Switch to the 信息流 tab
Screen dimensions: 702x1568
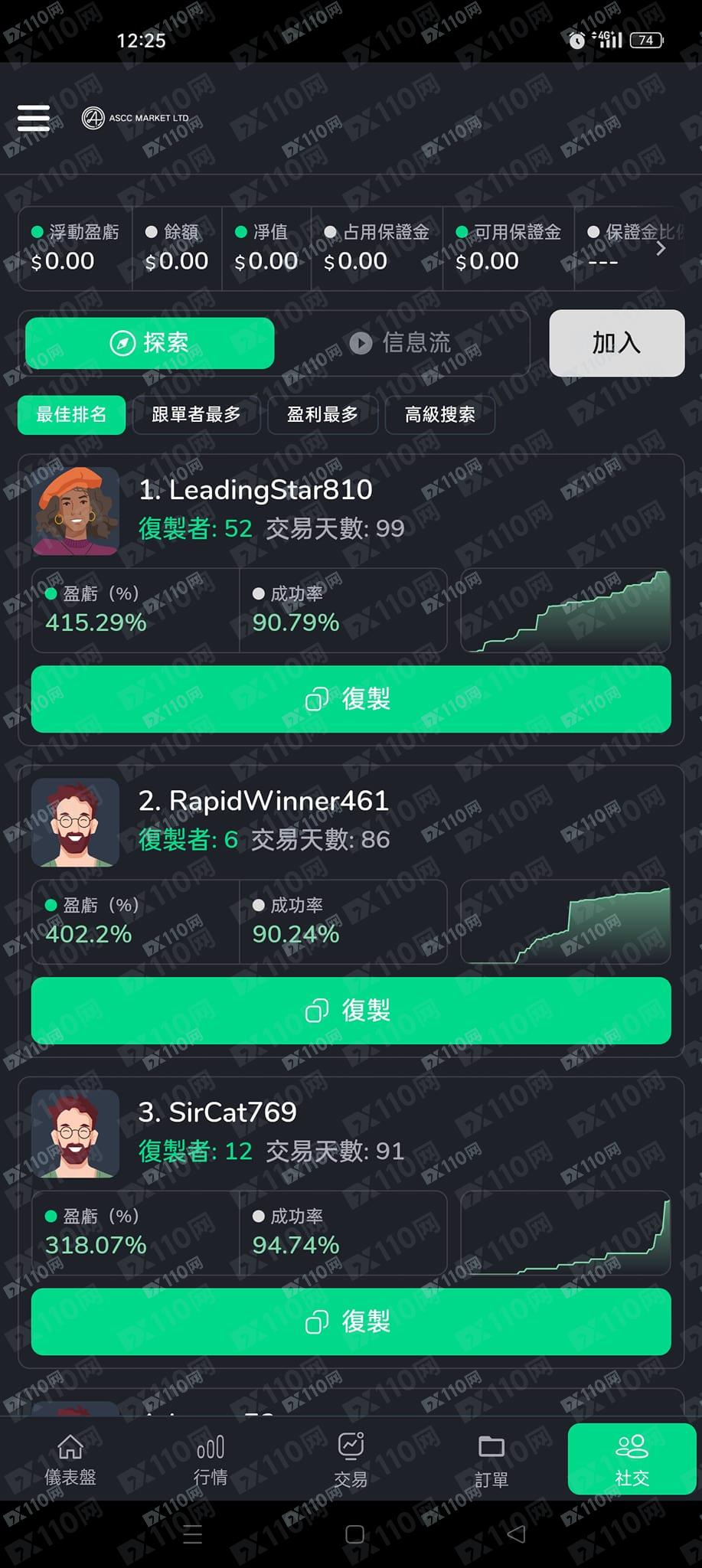pyautogui.click(x=401, y=343)
